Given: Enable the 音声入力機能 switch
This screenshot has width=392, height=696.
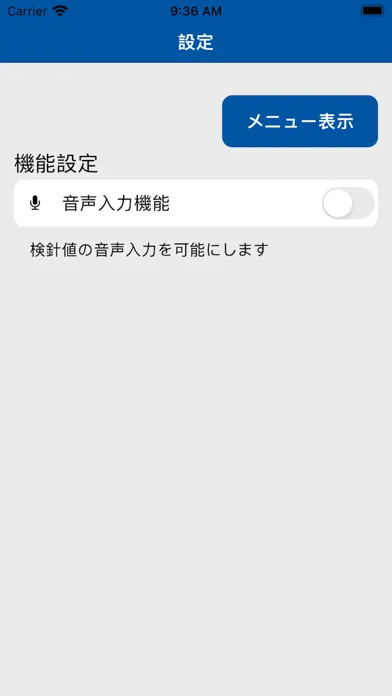Looking at the screenshot, I should tap(348, 203).
